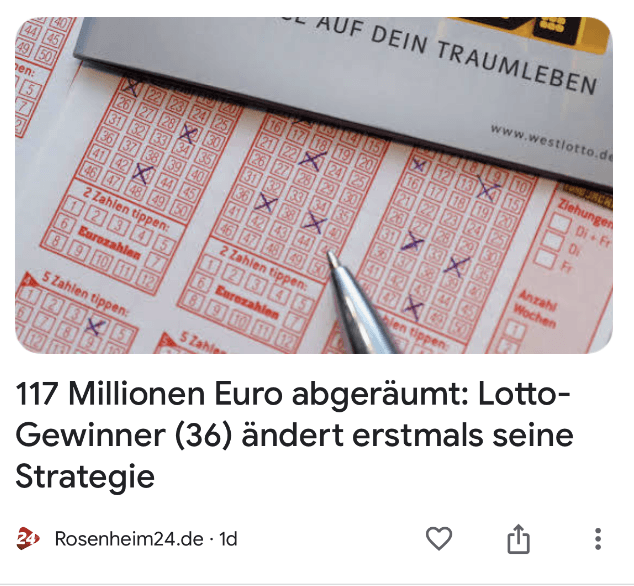Share the Lotto-Gewinner article
634x586 pixels.
pyautogui.click(x=518, y=539)
